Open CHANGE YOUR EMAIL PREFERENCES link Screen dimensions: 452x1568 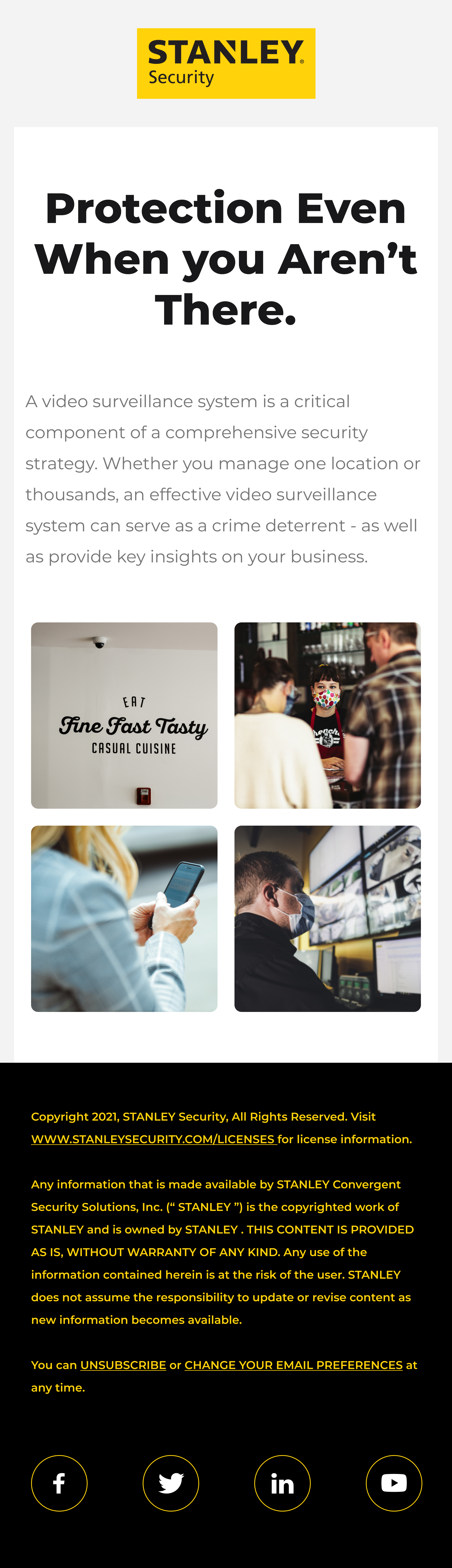pyautogui.click(x=294, y=1365)
